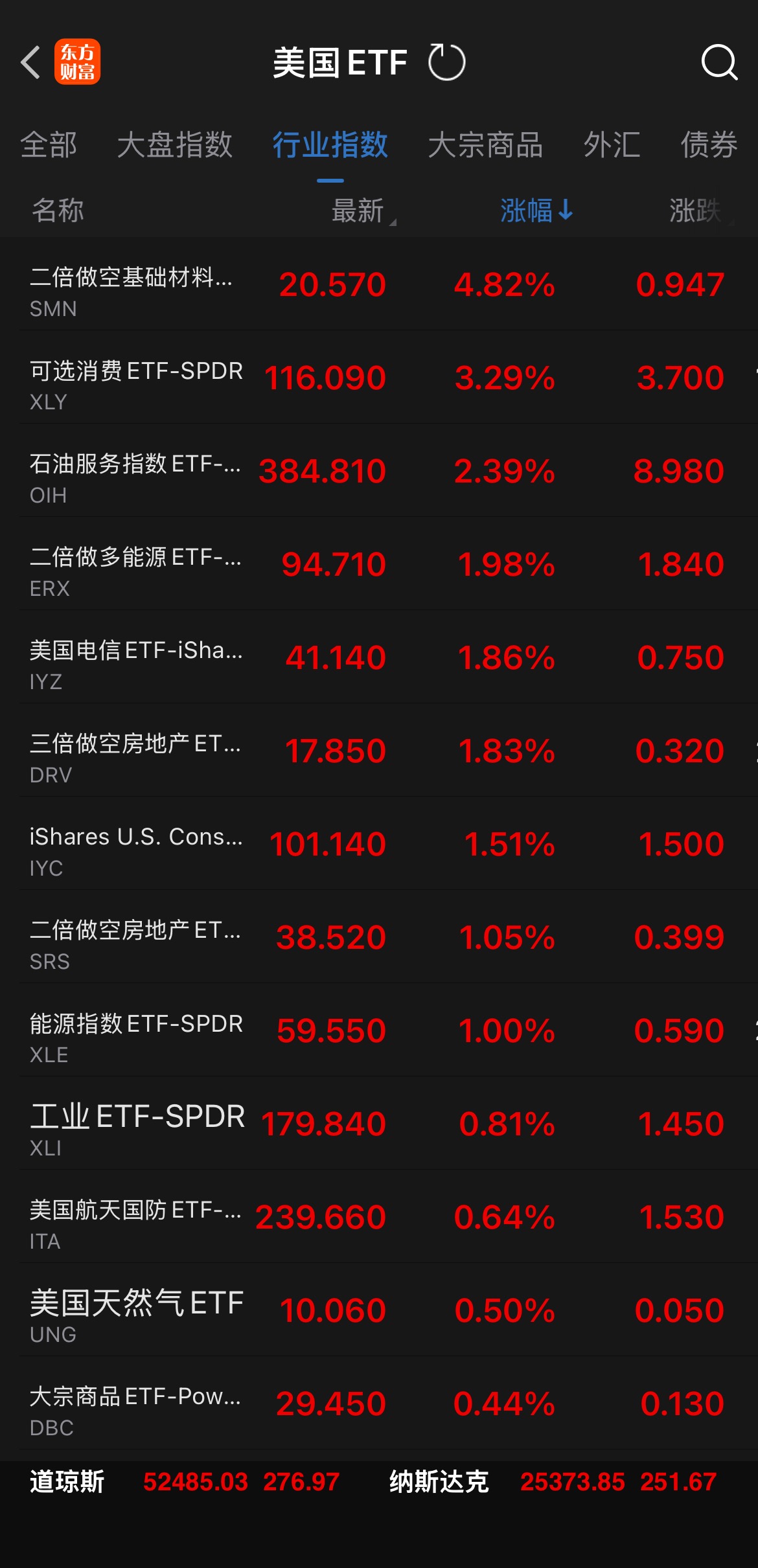758x1568 pixels.
Task: Open the search magnifier
Action: pyautogui.click(x=719, y=62)
